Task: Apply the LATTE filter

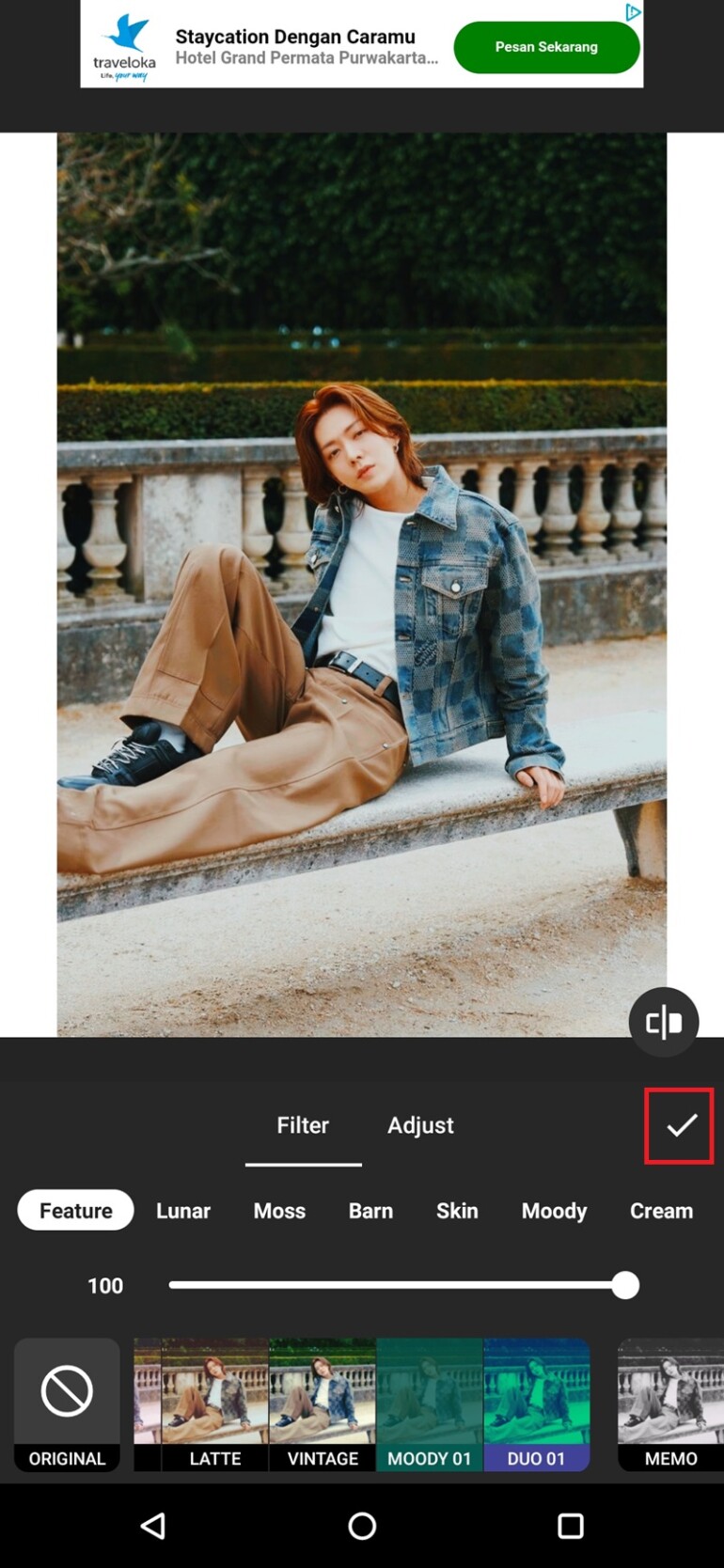Action: [x=215, y=1405]
